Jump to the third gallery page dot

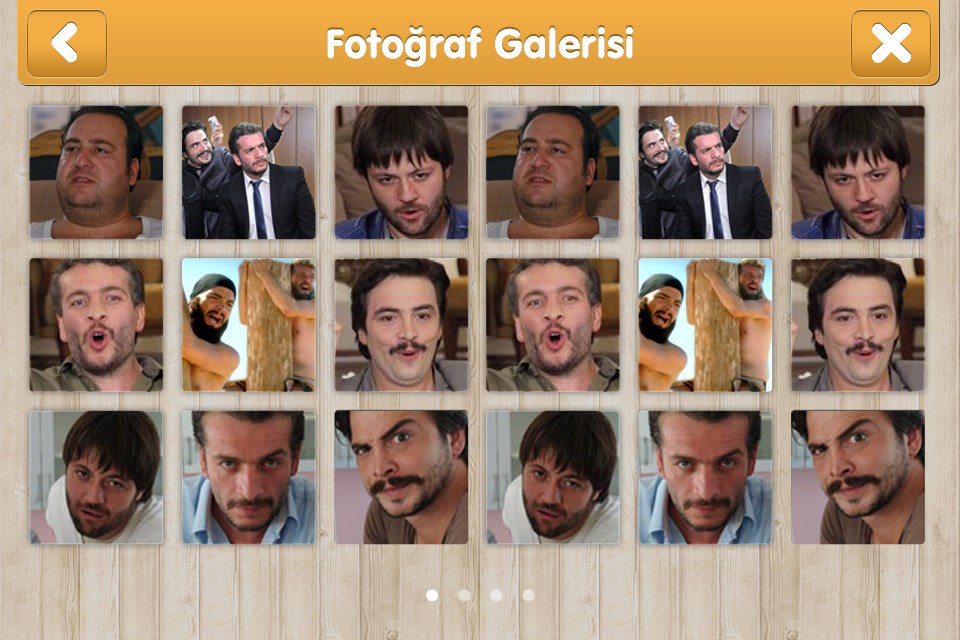pos(496,595)
